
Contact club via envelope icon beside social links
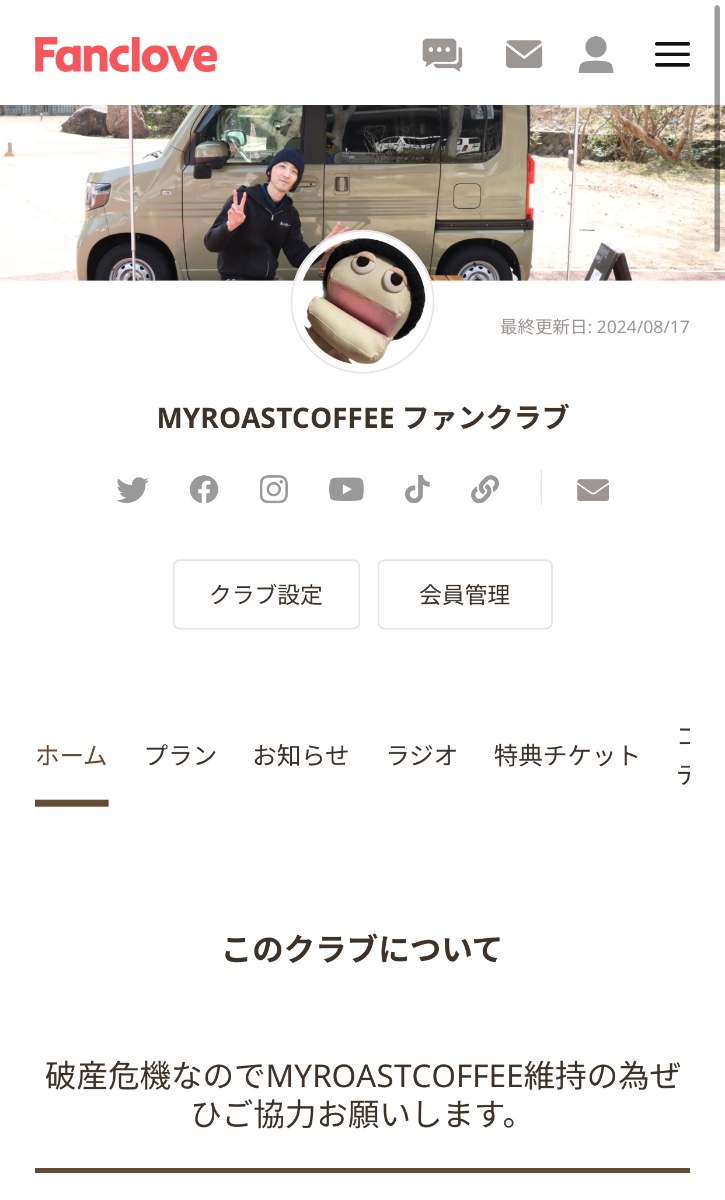593,490
